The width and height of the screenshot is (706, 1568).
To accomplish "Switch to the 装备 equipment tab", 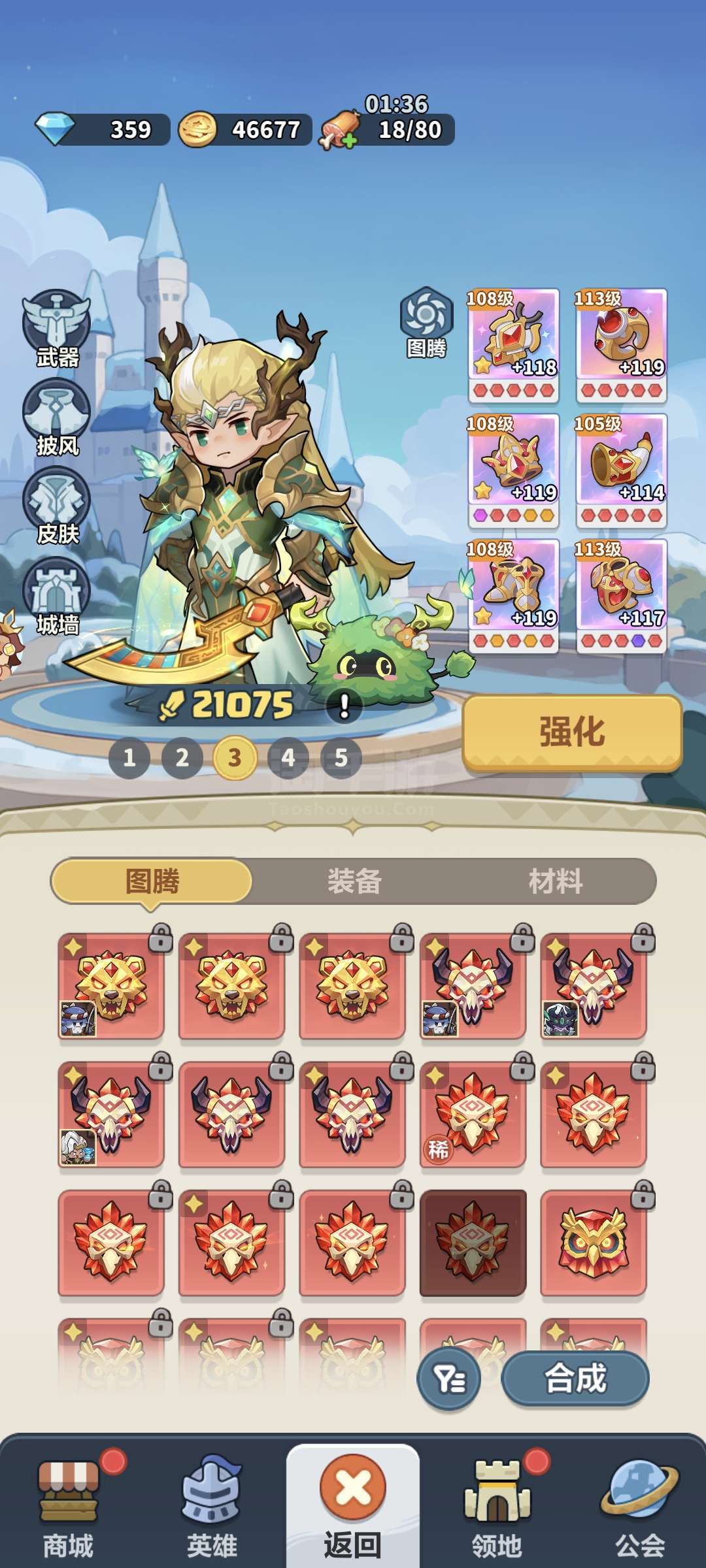I will coord(354,881).
